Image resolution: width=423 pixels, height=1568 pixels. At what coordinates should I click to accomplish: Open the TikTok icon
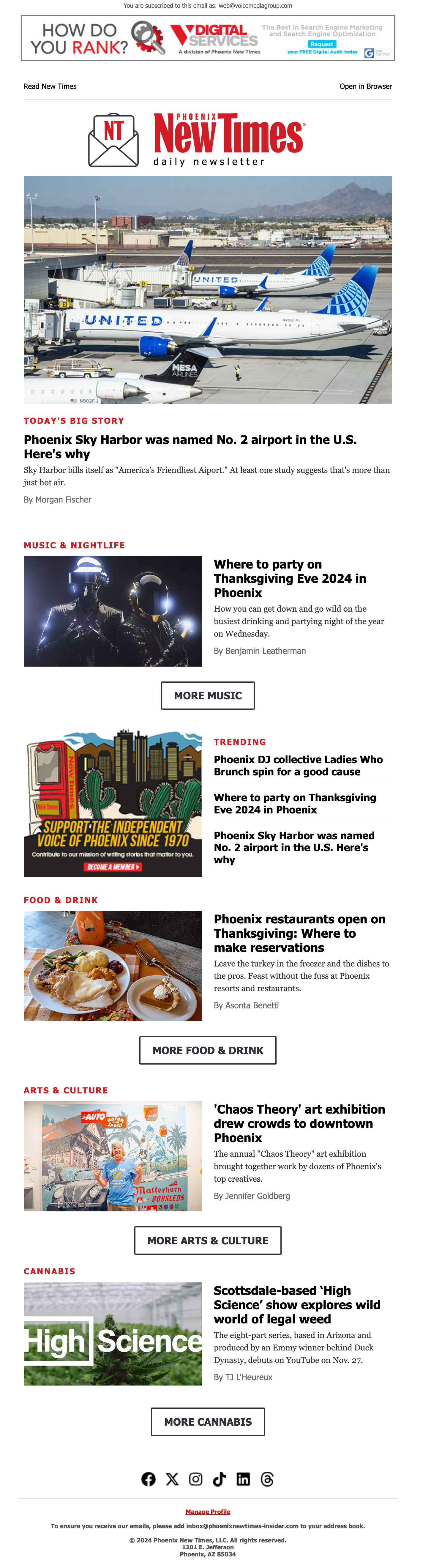point(219,1479)
